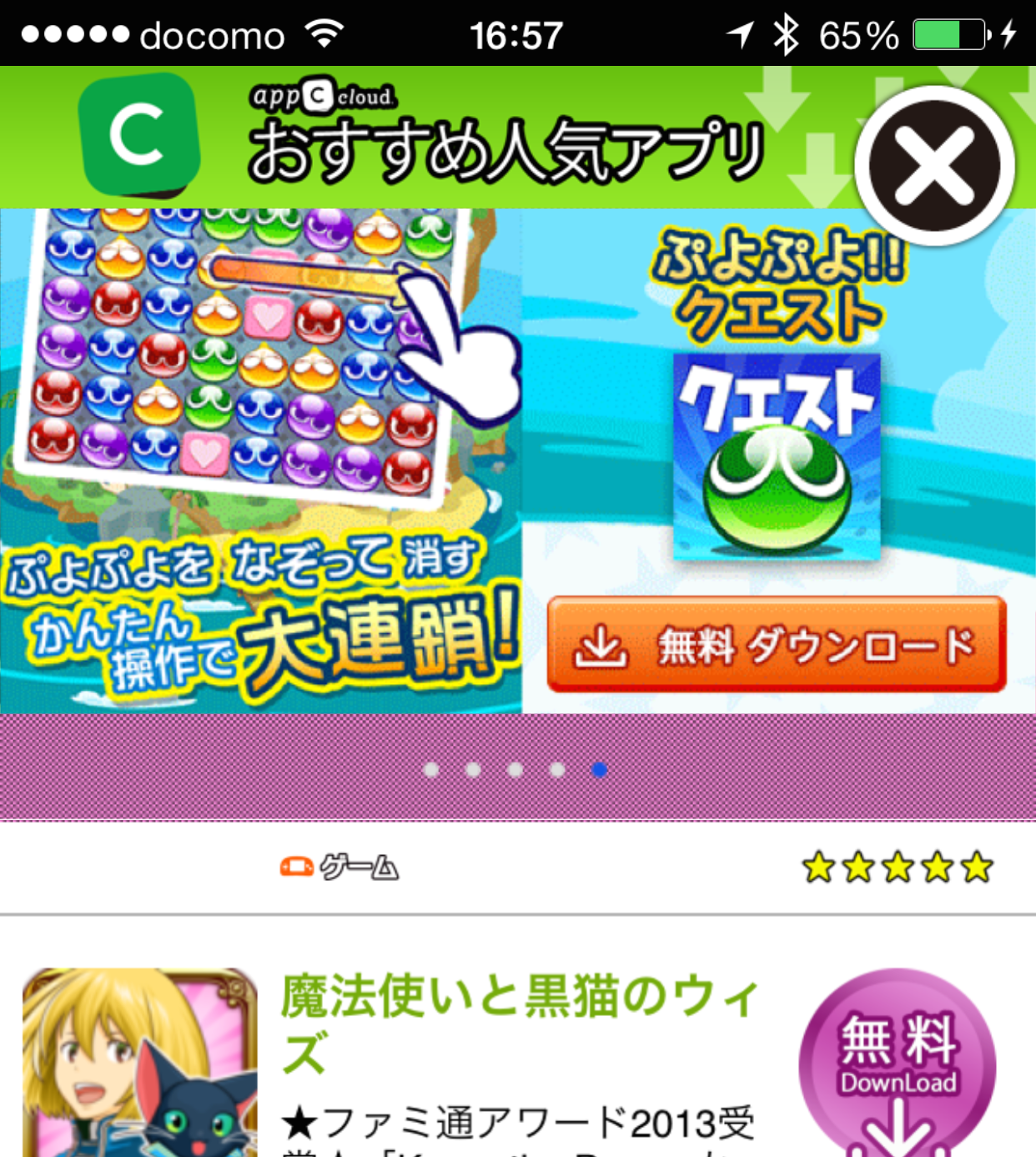Select the first carousel page dot
Image resolution: width=1036 pixels, height=1157 pixels.
pos(431,770)
